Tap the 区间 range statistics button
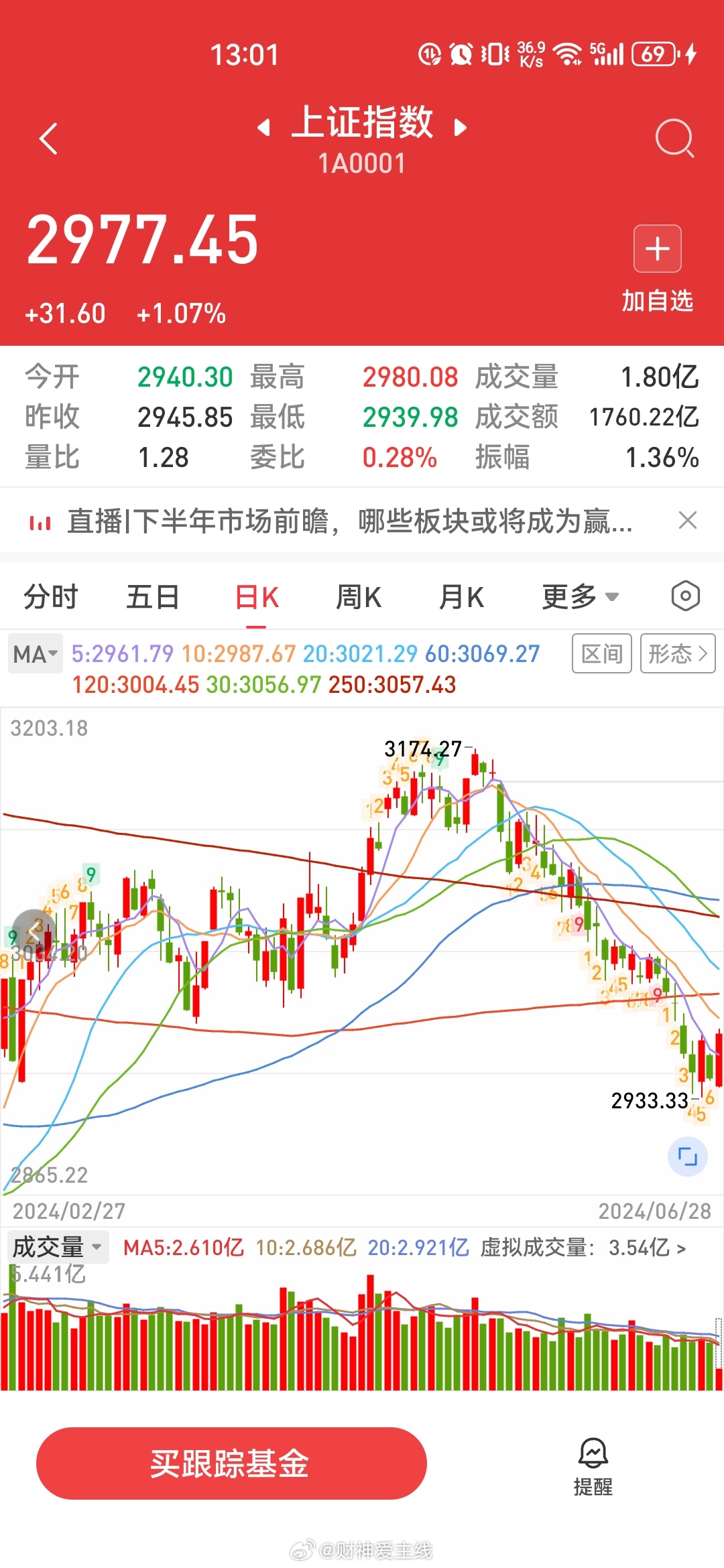724x1568 pixels. point(601,653)
